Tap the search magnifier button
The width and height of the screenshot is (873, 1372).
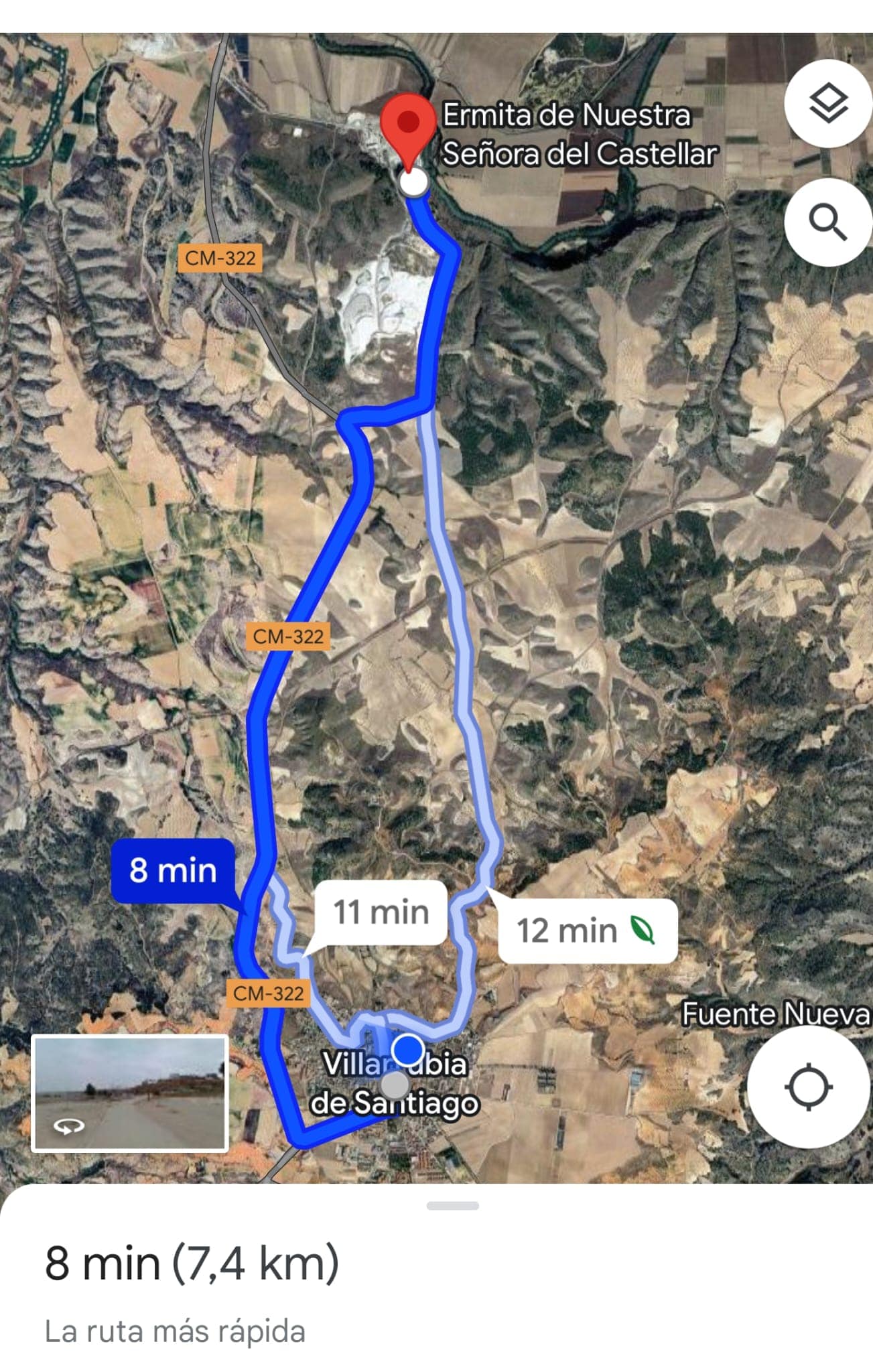click(x=829, y=222)
